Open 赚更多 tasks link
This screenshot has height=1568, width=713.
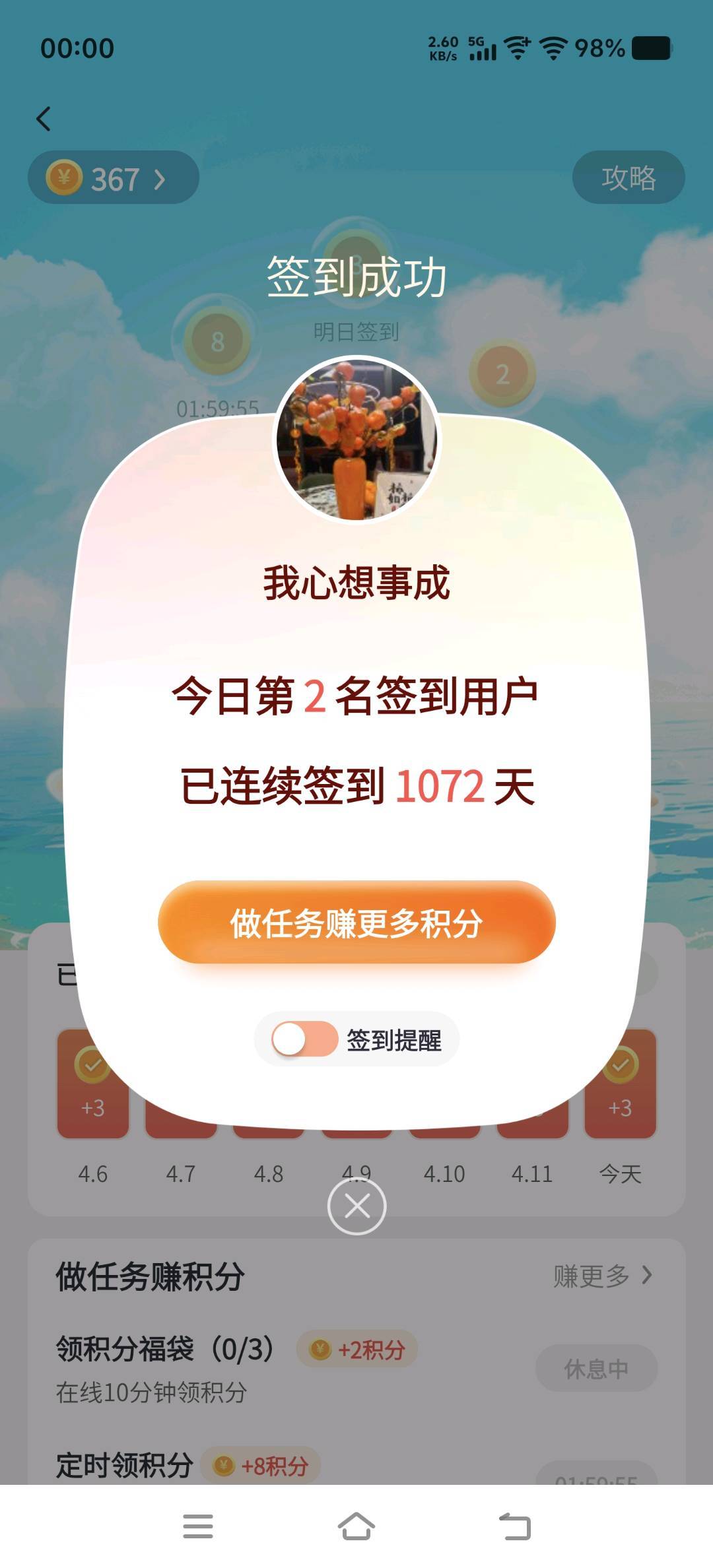pos(602,1276)
